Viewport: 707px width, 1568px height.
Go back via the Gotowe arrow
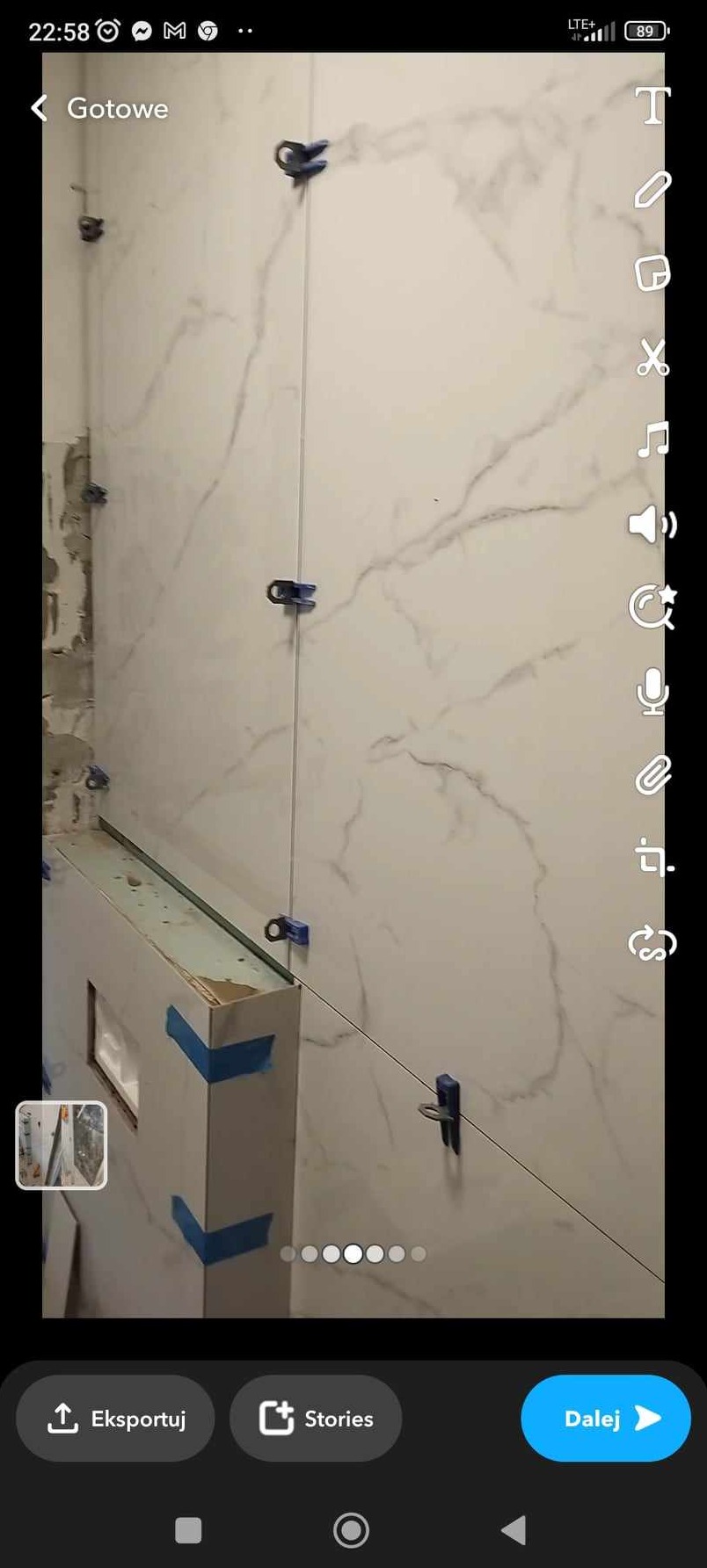pyautogui.click(x=39, y=108)
